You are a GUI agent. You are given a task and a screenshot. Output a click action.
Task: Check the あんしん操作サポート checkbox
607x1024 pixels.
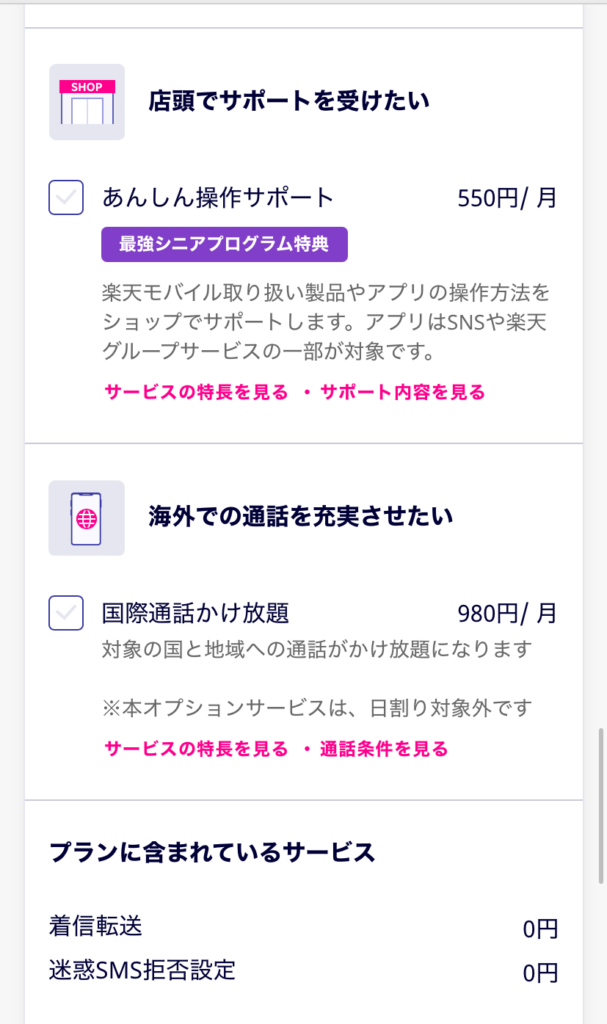click(x=66, y=197)
